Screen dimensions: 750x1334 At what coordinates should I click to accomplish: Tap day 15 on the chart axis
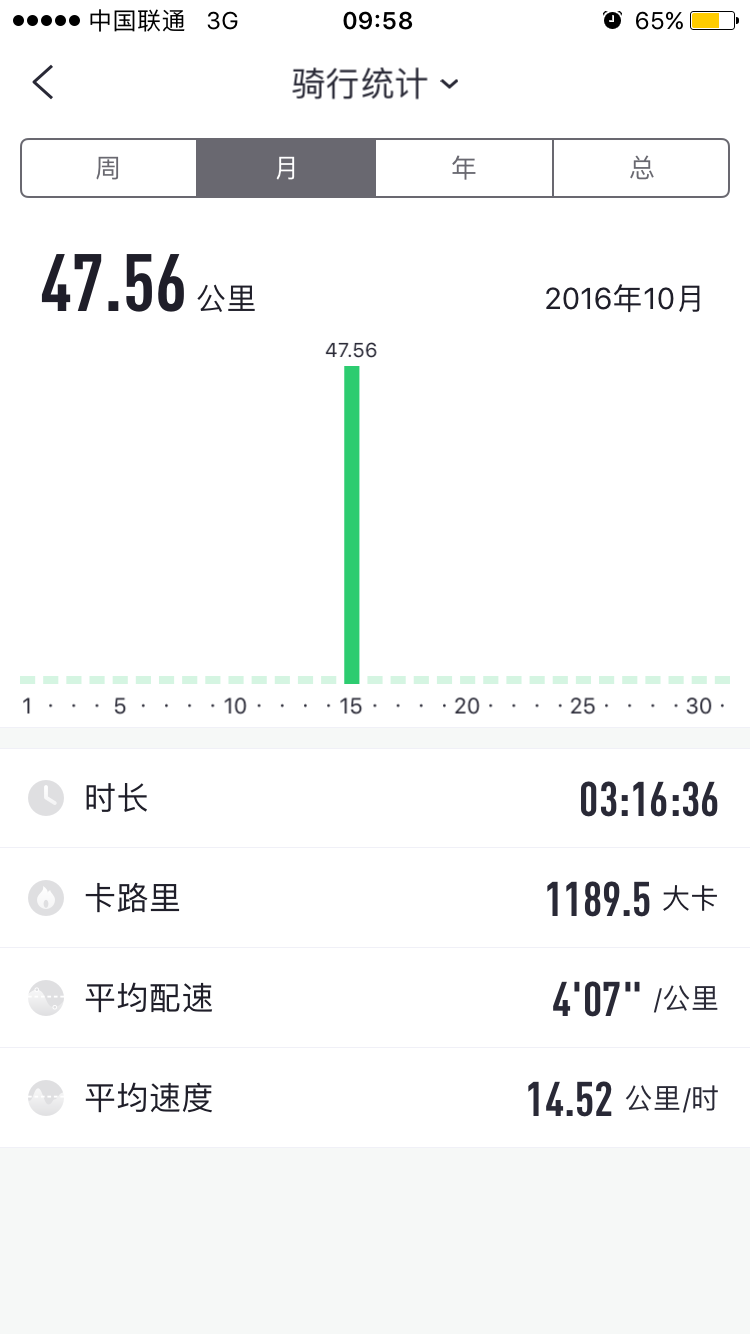tap(352, 705)
